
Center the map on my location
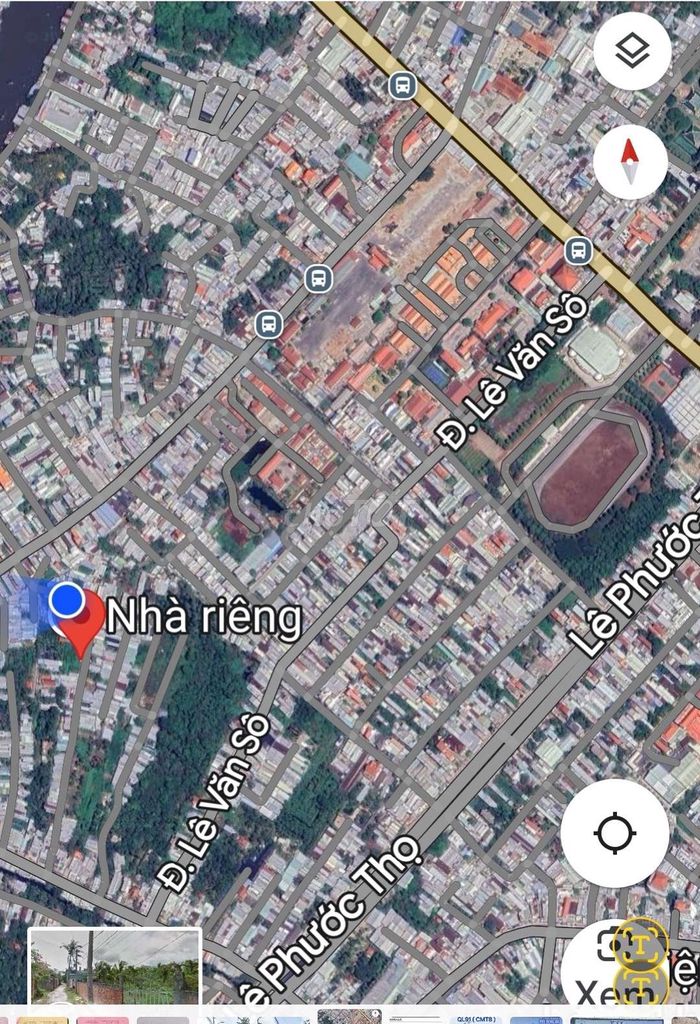(614, 833)
